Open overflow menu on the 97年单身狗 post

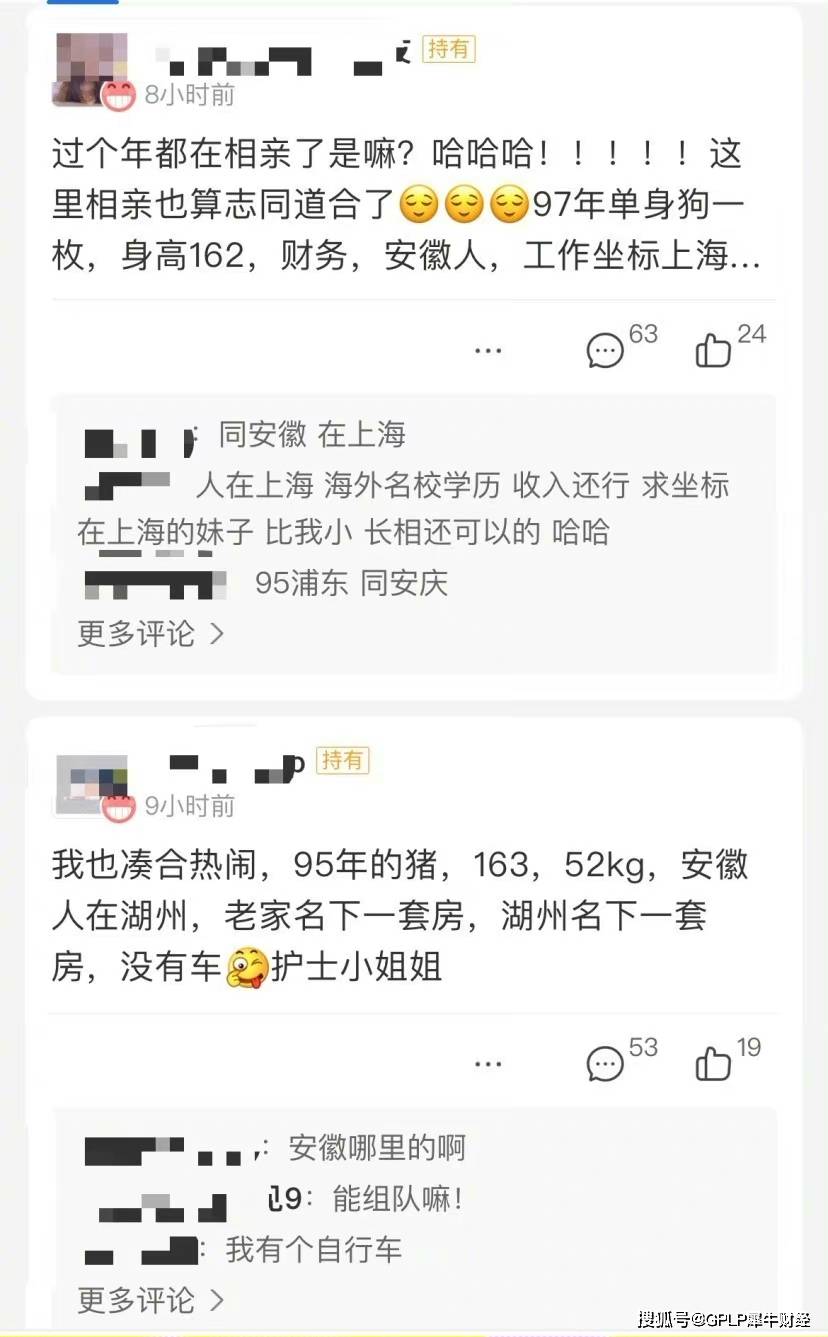tap(488, 350)
